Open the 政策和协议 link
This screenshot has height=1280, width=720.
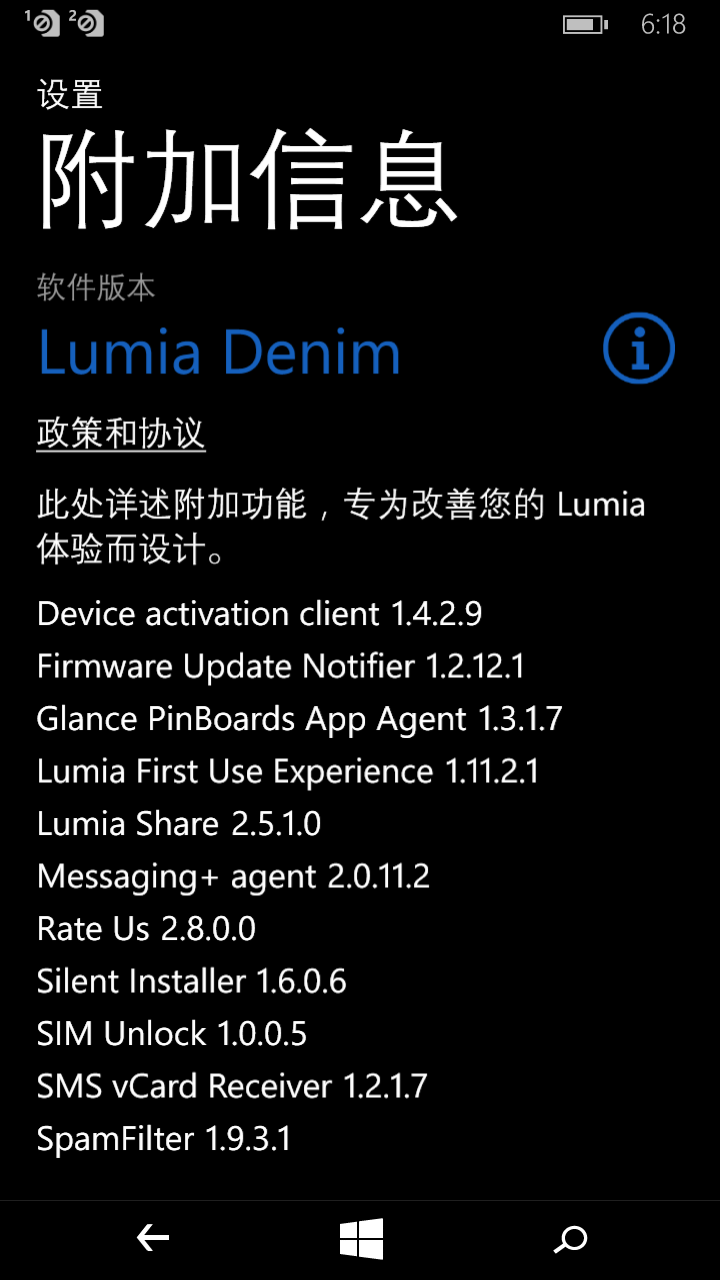pos(121,434)
